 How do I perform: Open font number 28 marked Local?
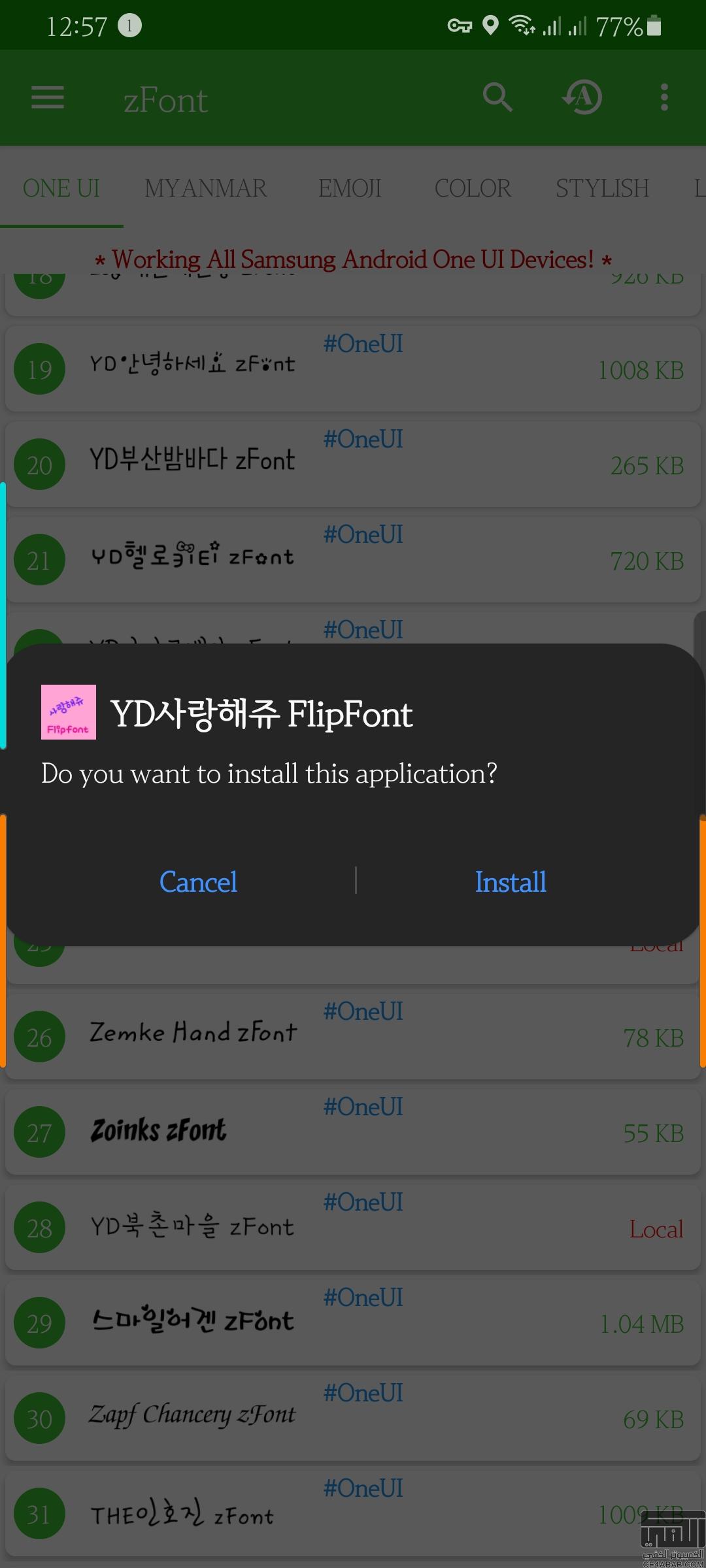353,1228
